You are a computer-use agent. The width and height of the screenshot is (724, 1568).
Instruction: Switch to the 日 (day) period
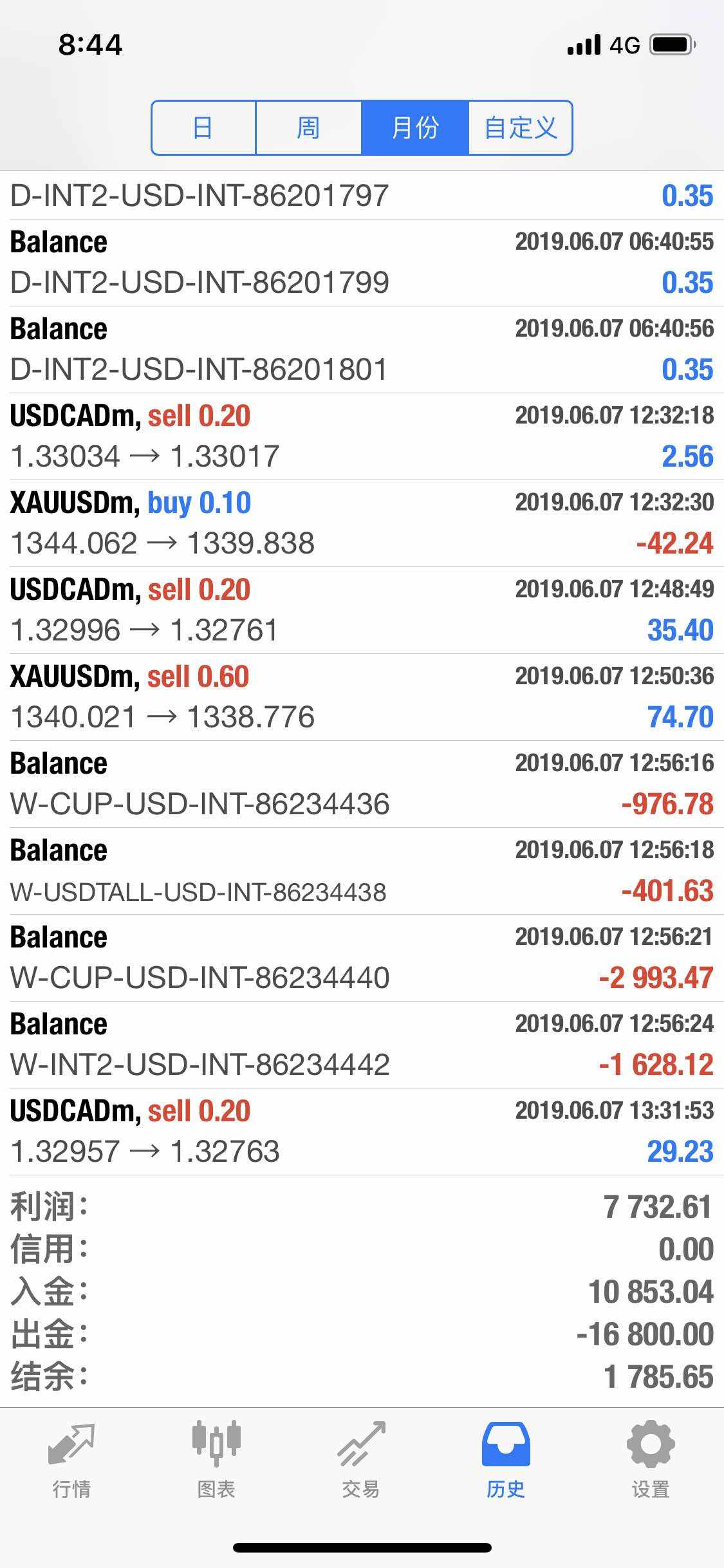[203, 127]
